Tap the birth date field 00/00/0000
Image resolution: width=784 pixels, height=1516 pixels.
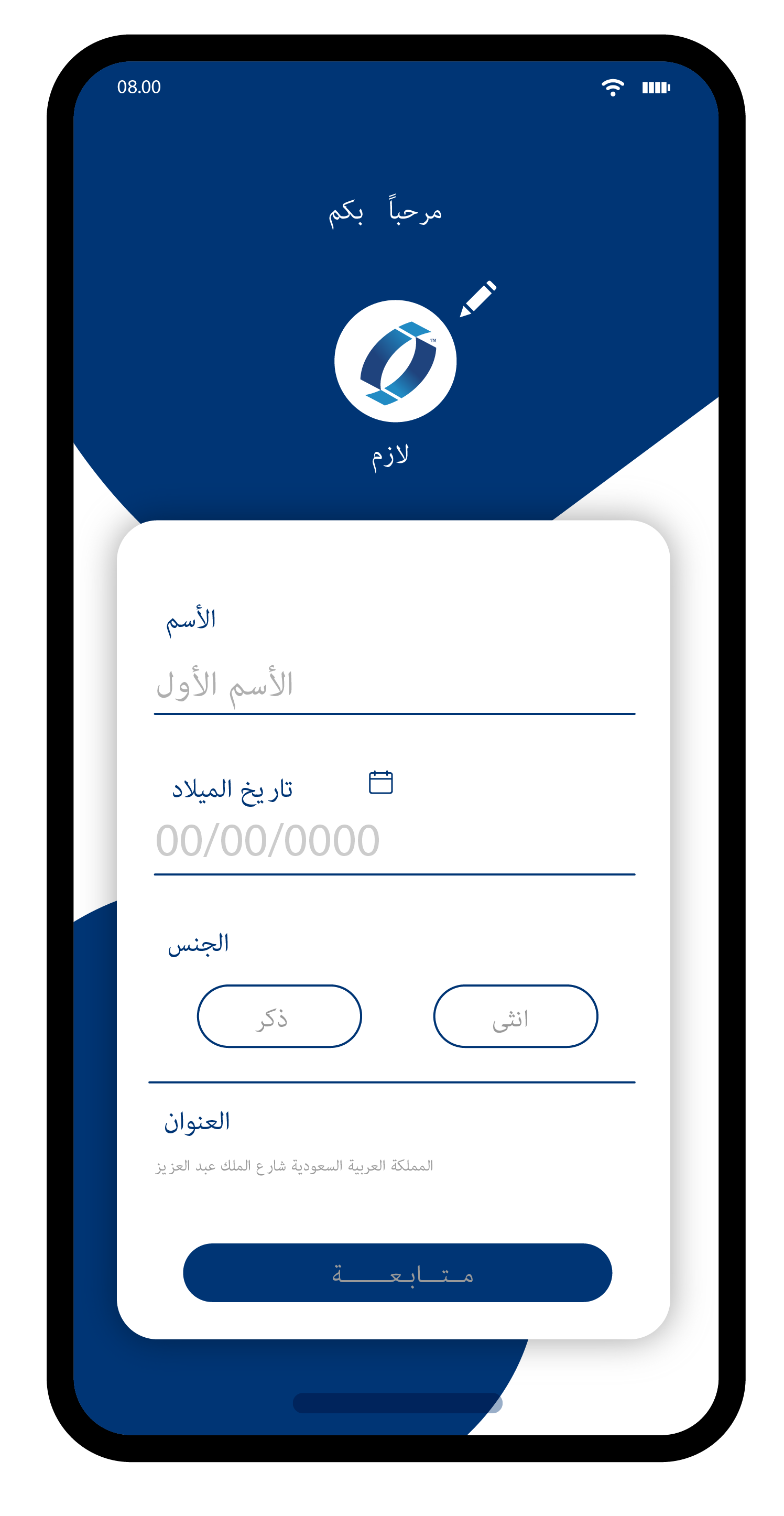pos(394,841)
